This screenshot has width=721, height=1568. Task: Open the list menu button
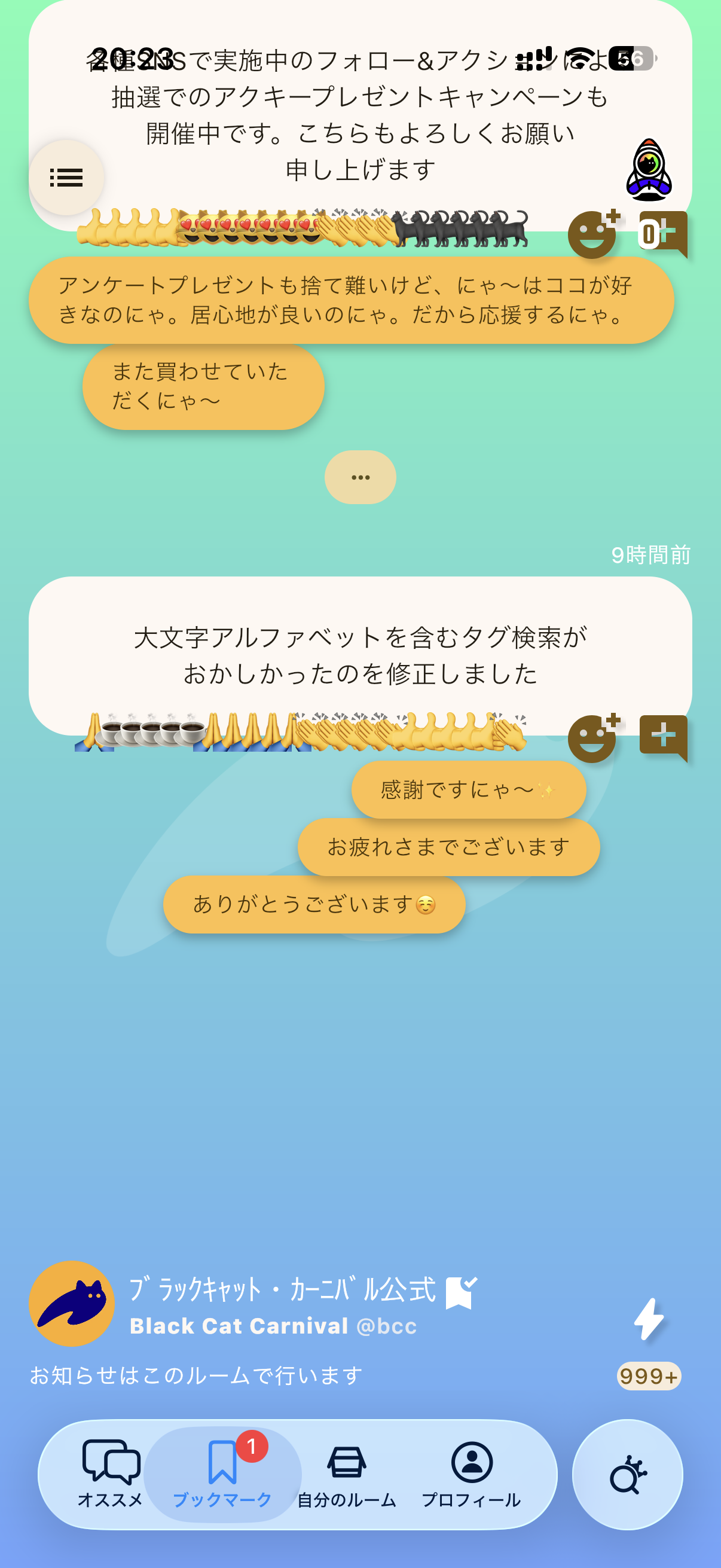[x=66, y=178]
